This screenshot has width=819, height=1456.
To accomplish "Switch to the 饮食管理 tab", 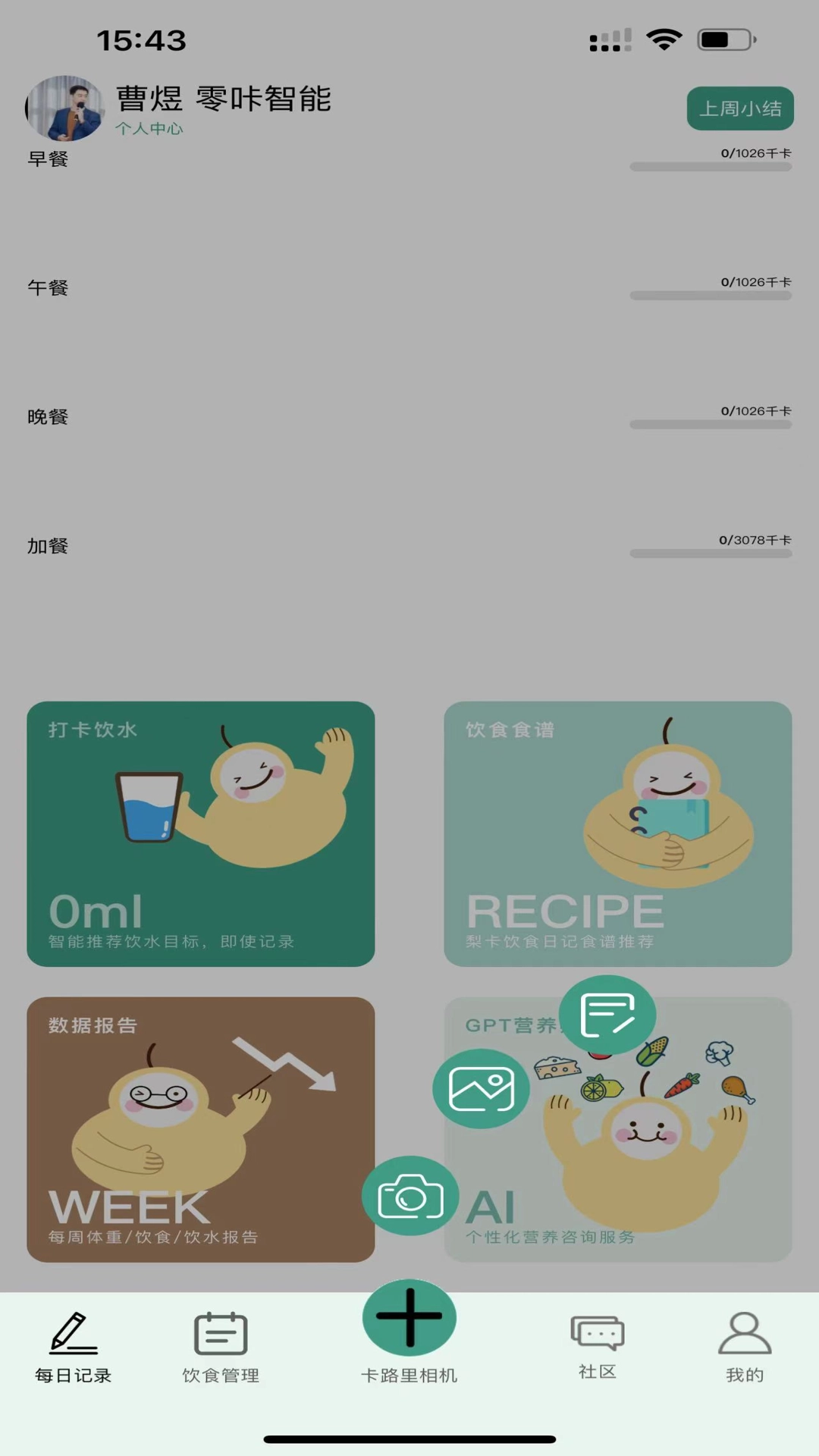I will click(x=221, y=1348).
